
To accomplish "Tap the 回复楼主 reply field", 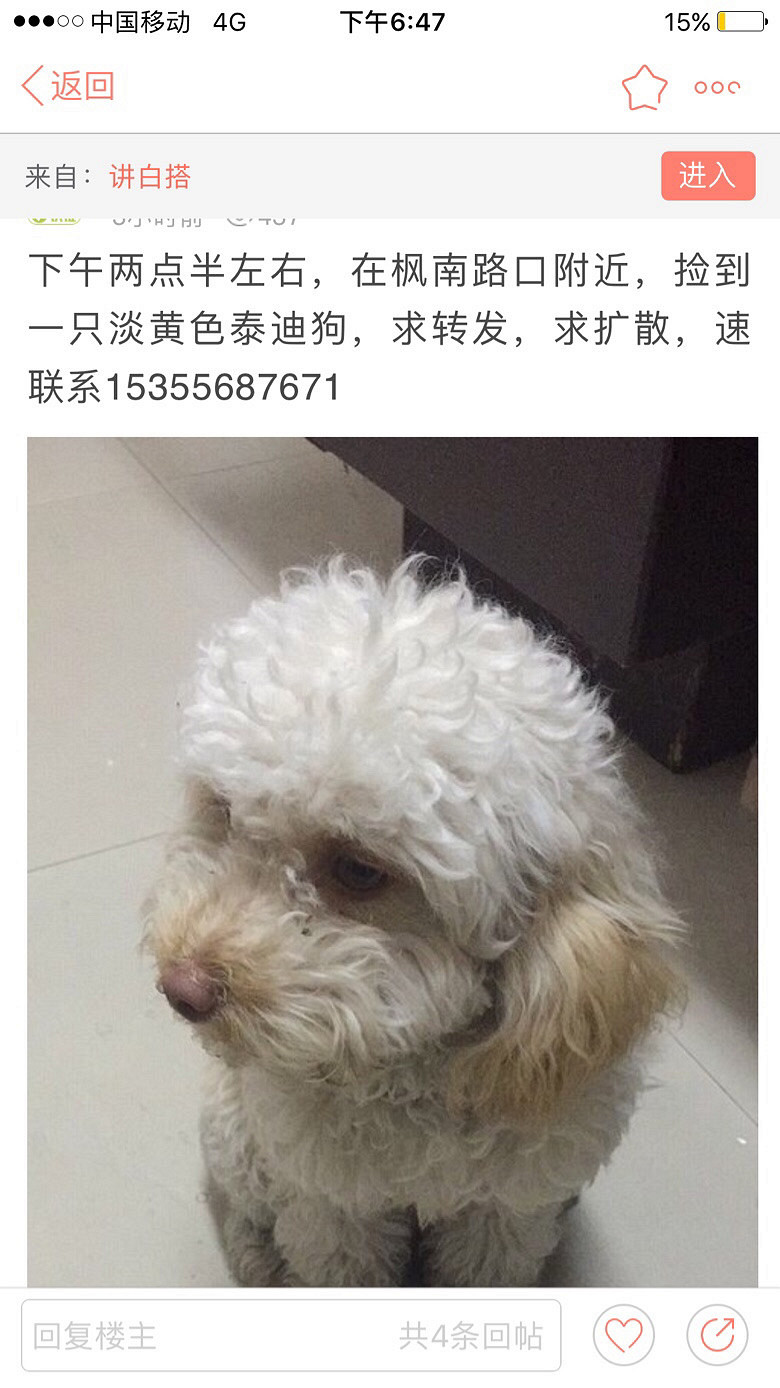I will [290, 1335].
